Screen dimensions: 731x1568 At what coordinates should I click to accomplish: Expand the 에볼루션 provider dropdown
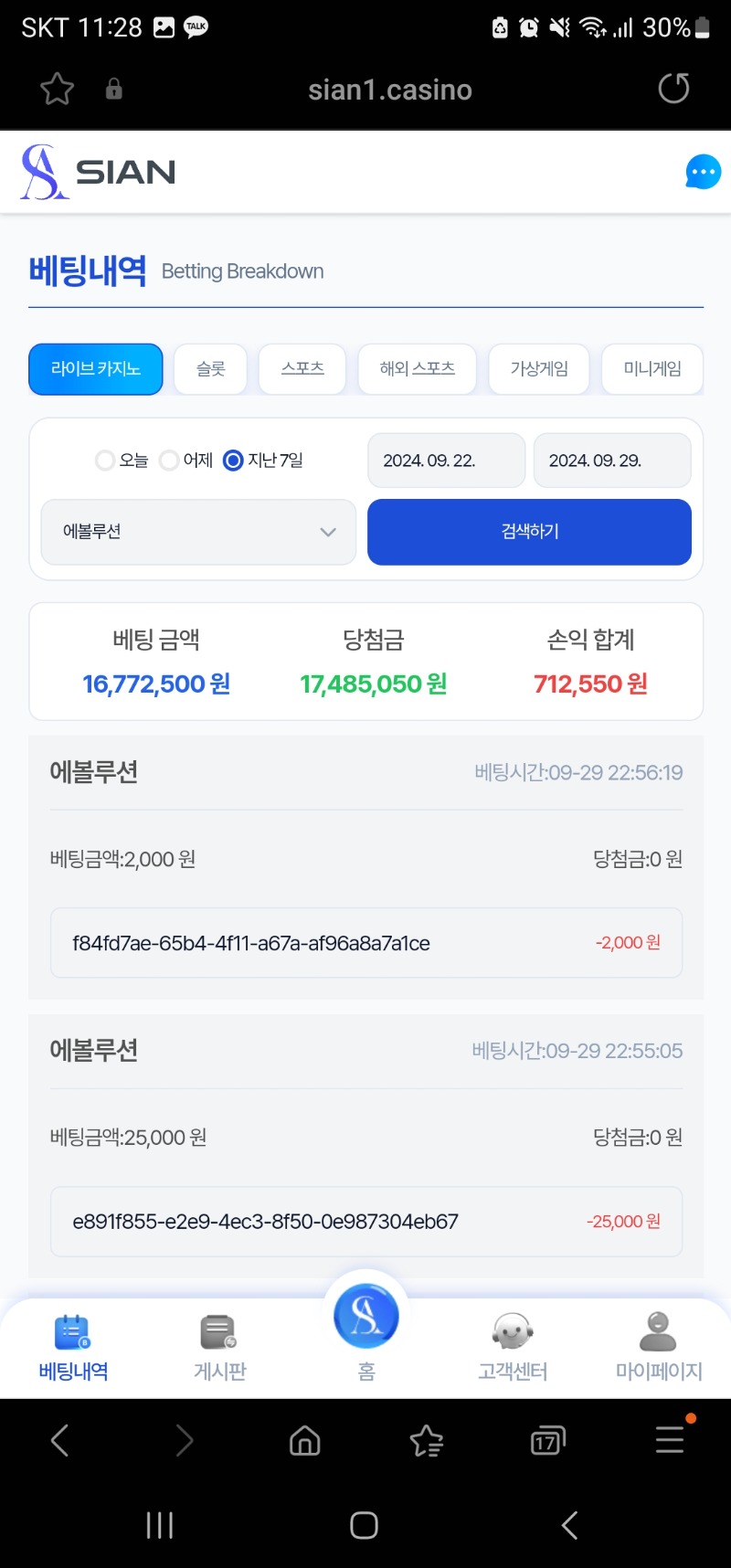(x=198, y=532)
